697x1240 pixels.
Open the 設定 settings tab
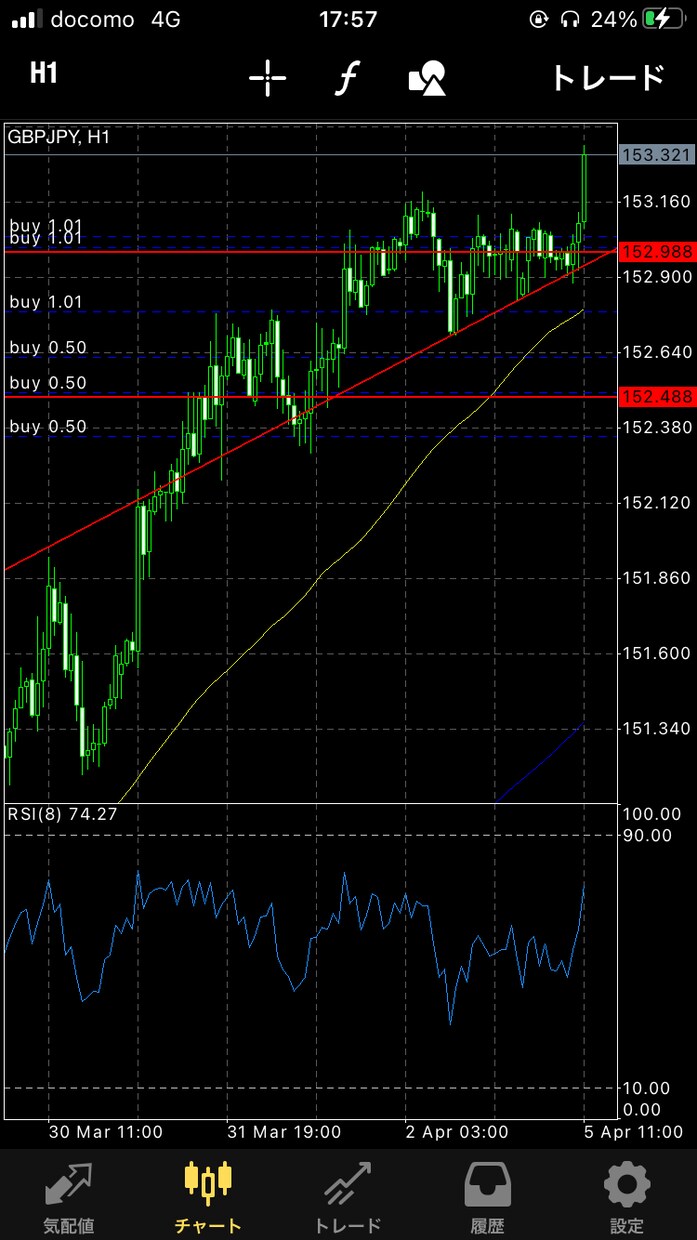point(627,1197)
